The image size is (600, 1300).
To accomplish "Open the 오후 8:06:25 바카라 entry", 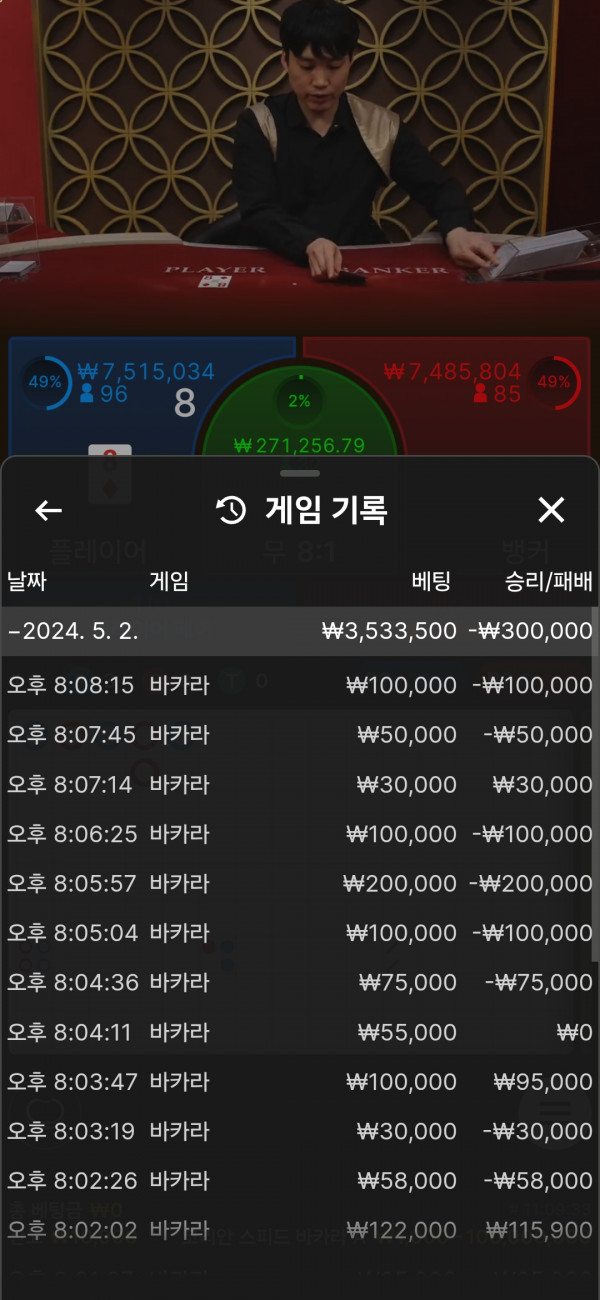I will (x=298, y=834).
